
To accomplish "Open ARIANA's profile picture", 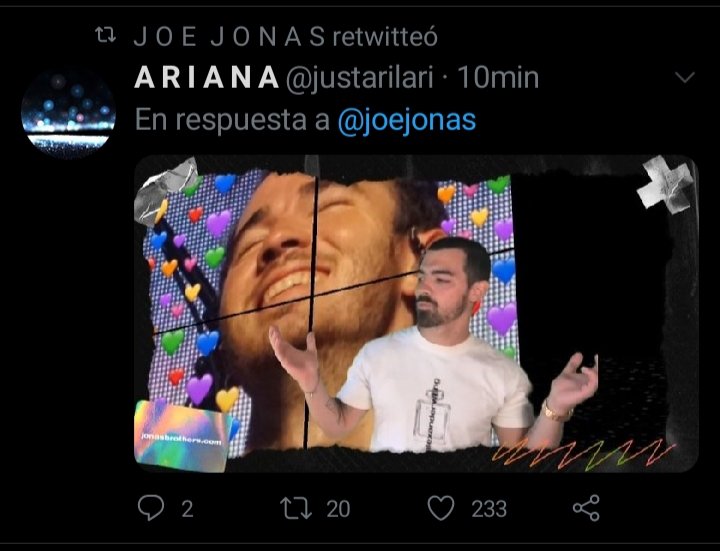I will click(68, 113).
